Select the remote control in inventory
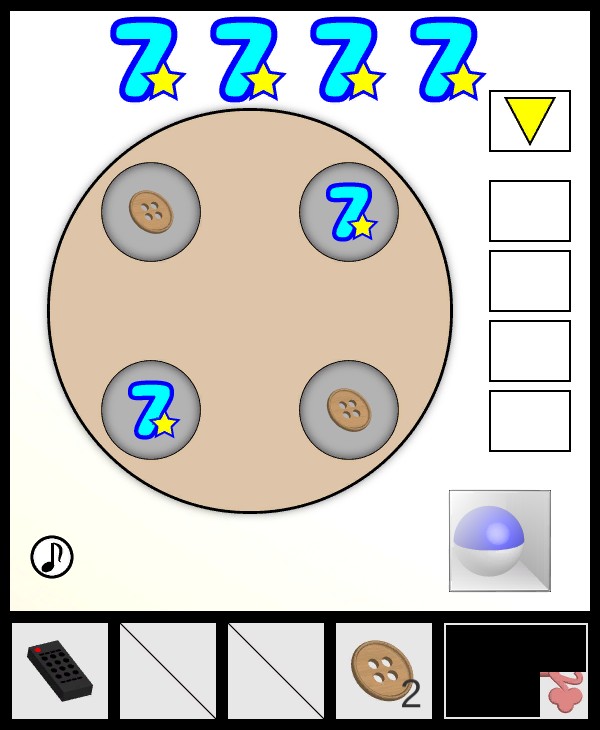 tap(60, 670)
